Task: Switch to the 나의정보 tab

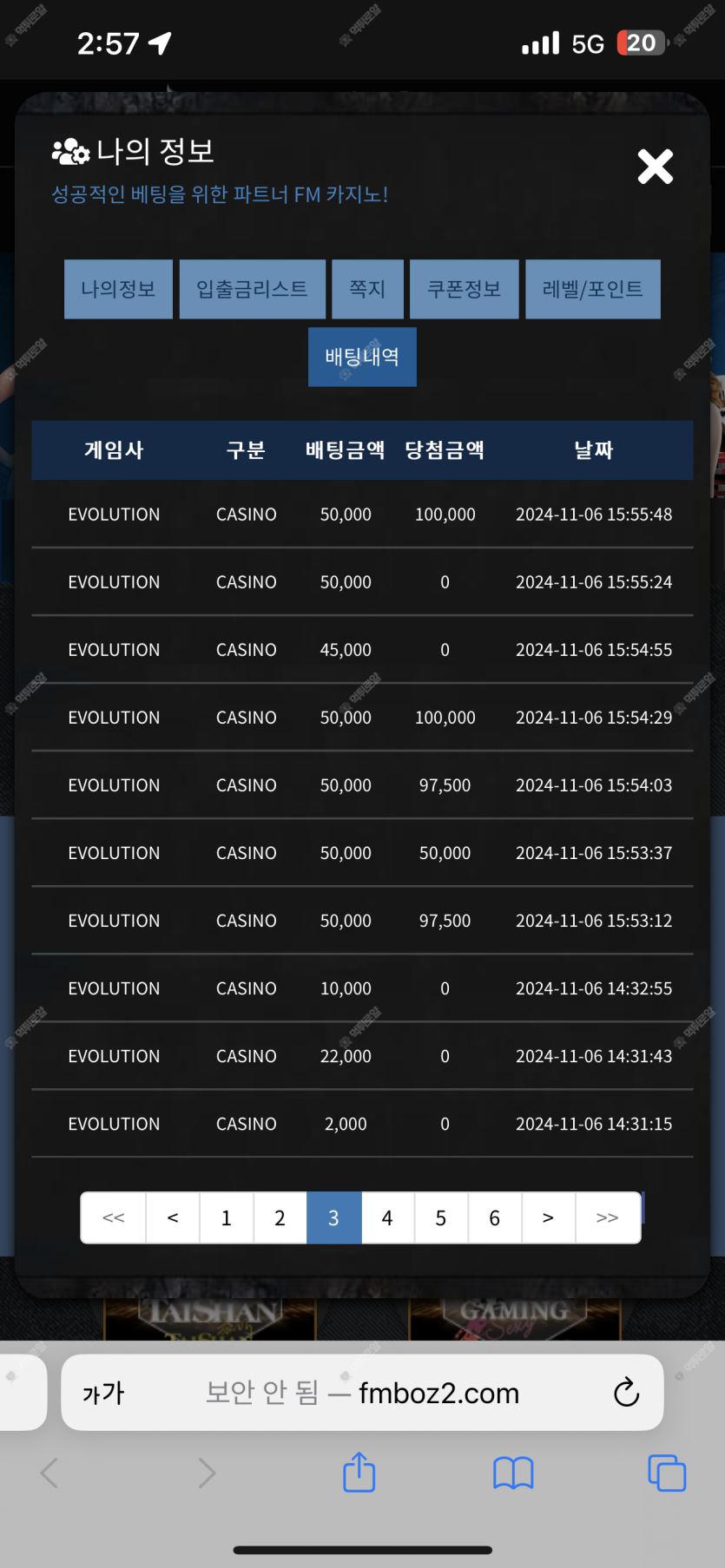Action: (x=118, y=289)
